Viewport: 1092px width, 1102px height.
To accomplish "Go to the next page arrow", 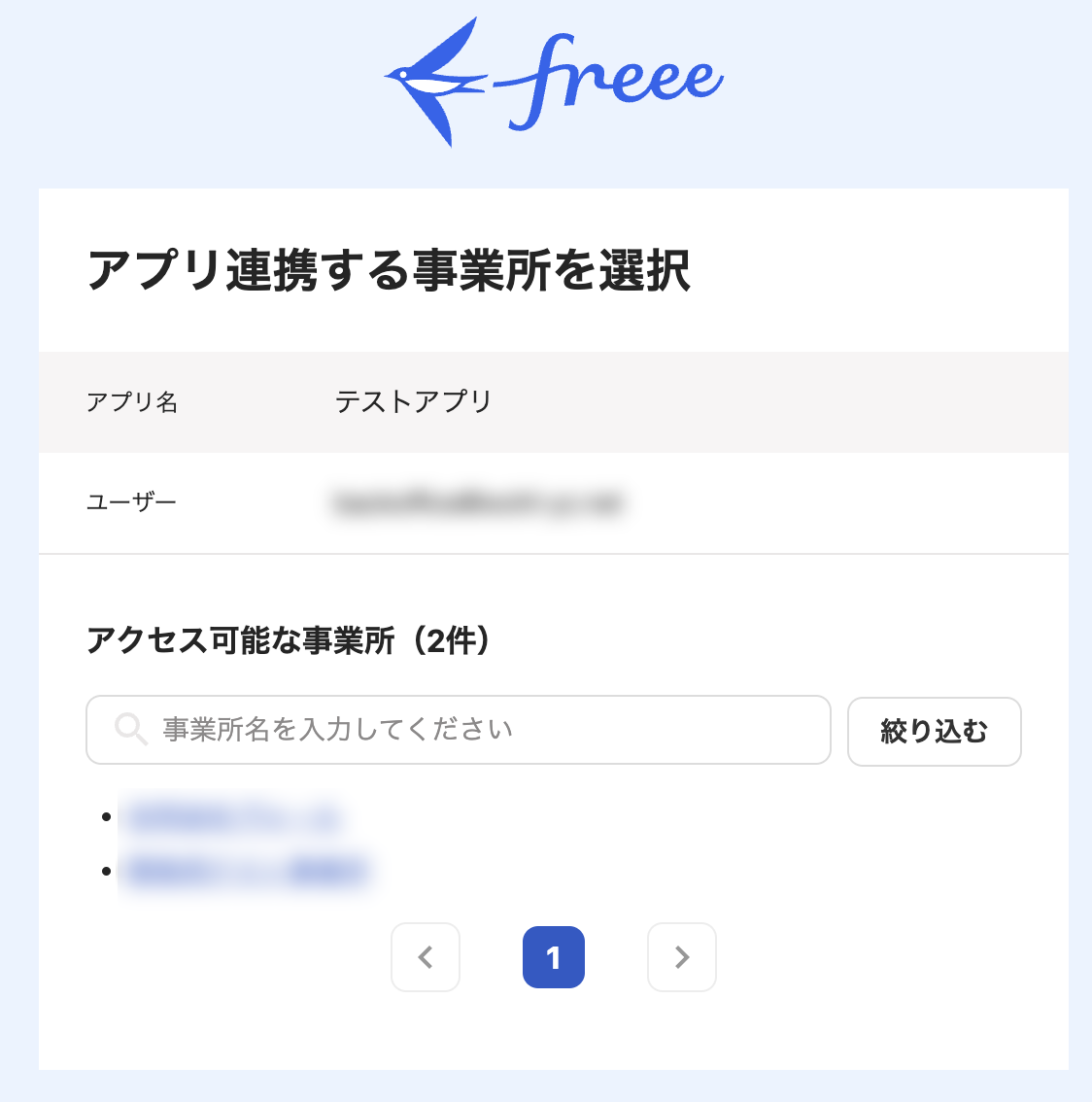I will pyautogui.click(x=682, y=957).
